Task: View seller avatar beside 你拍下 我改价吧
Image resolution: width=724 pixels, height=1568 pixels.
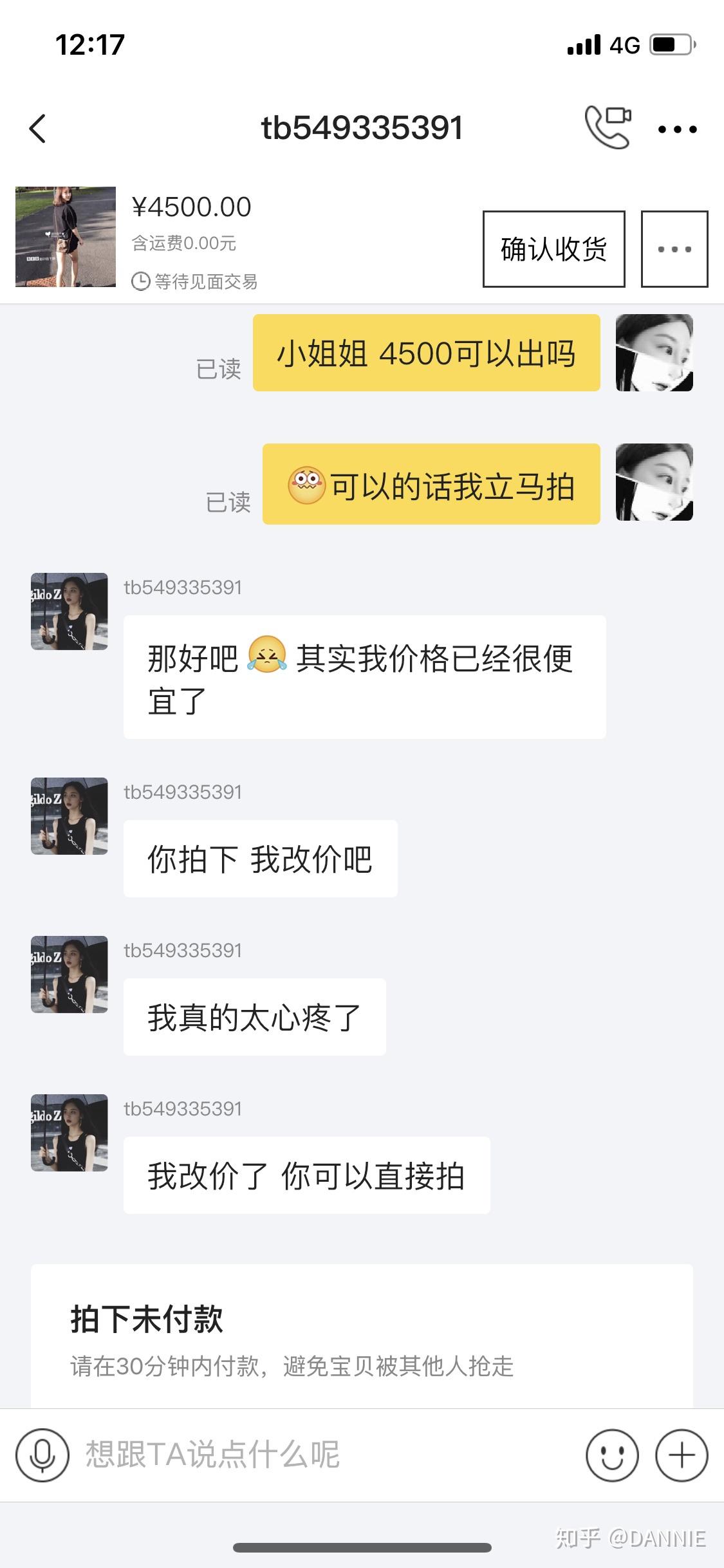Action: coord(70,816)
